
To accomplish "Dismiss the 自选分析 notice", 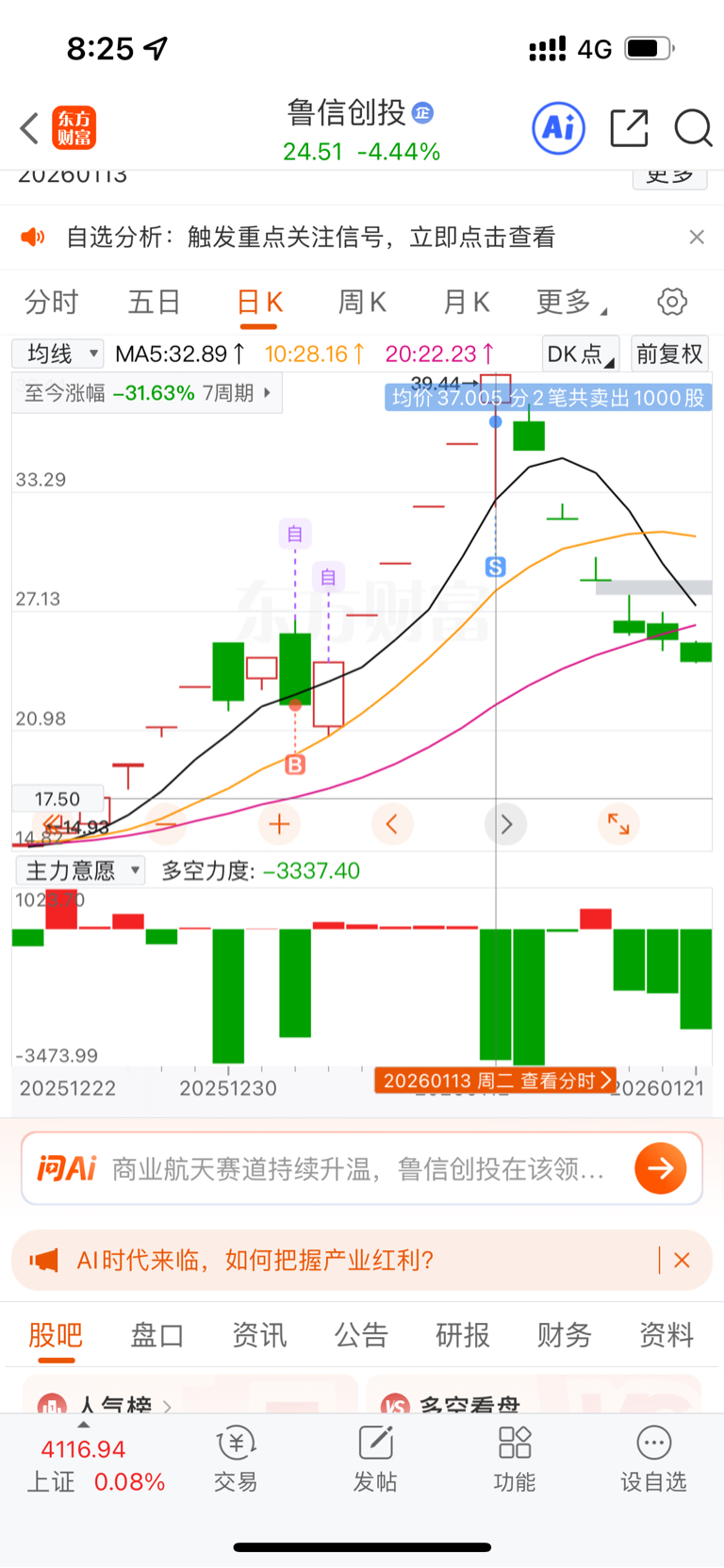I will coord(697,238).
